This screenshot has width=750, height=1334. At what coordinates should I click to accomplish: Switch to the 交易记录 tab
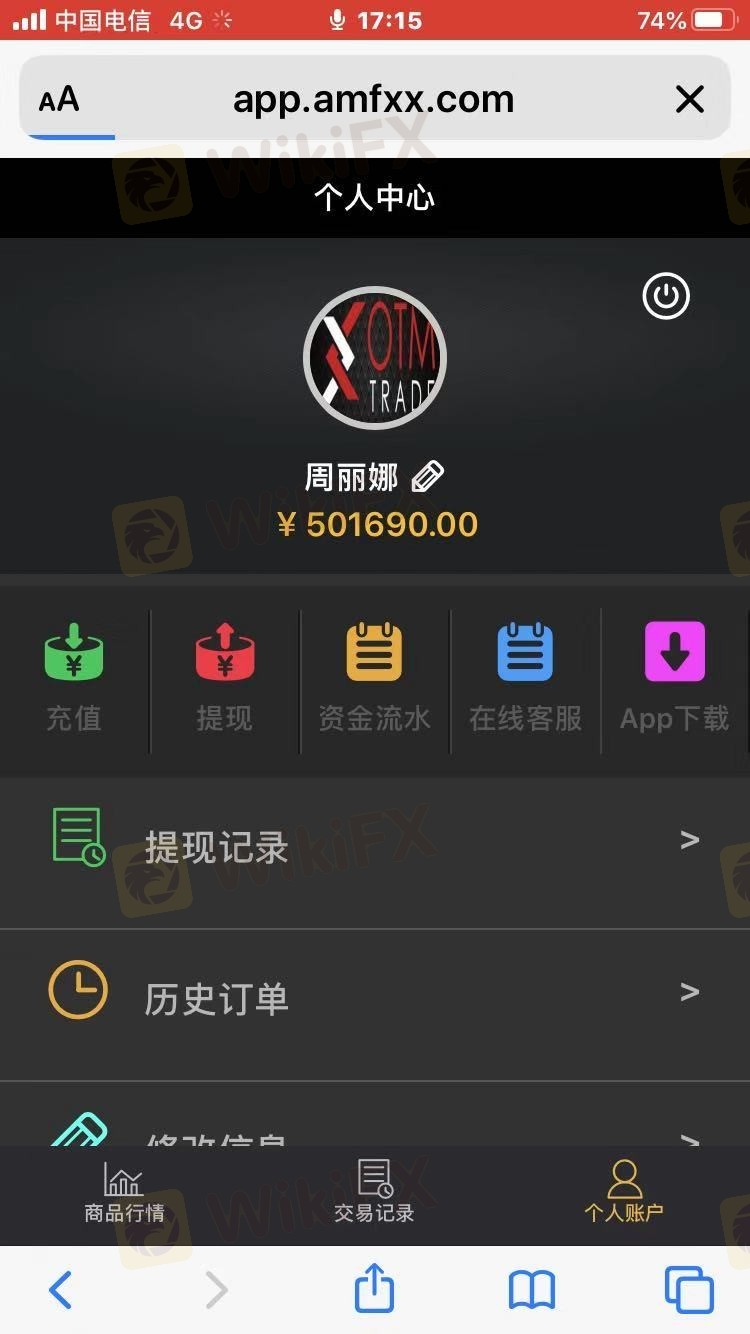(x=374, y=1193)
